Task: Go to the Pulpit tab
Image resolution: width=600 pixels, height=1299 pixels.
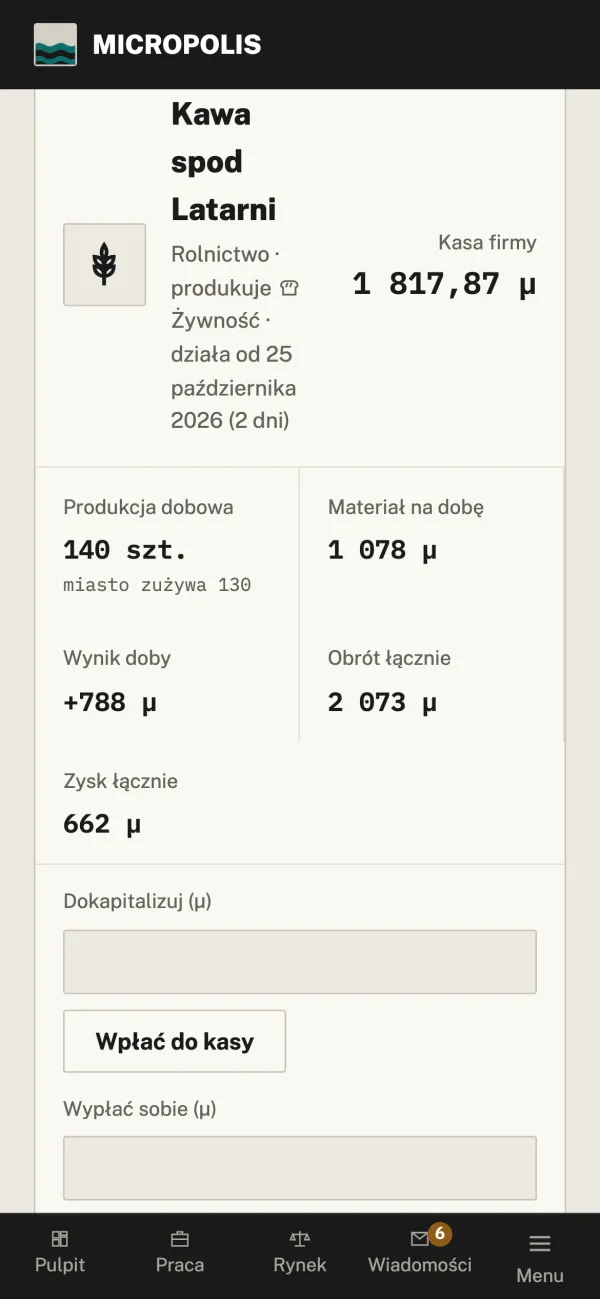Action: pyautogui.click(x=60, y=1252)
